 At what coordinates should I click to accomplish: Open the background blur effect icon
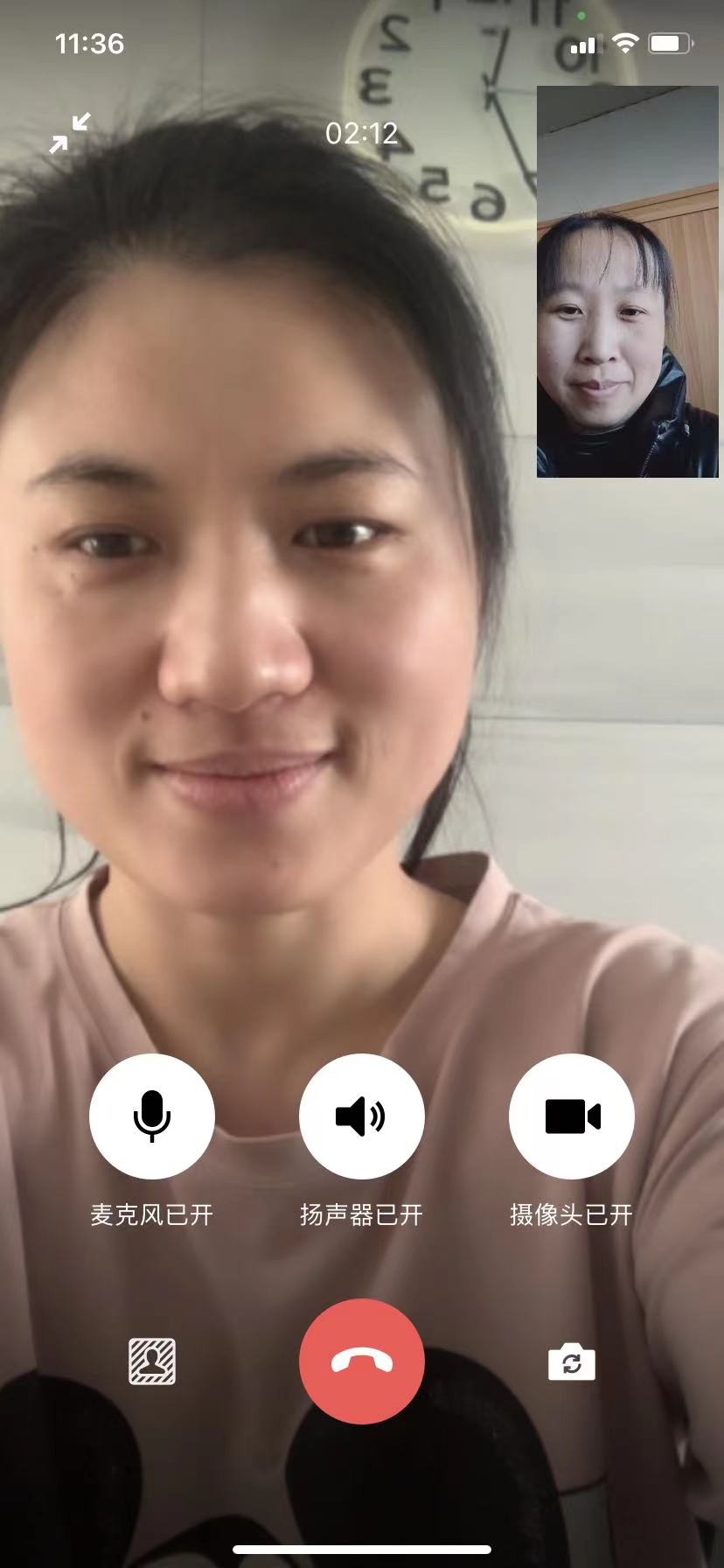152,1361
